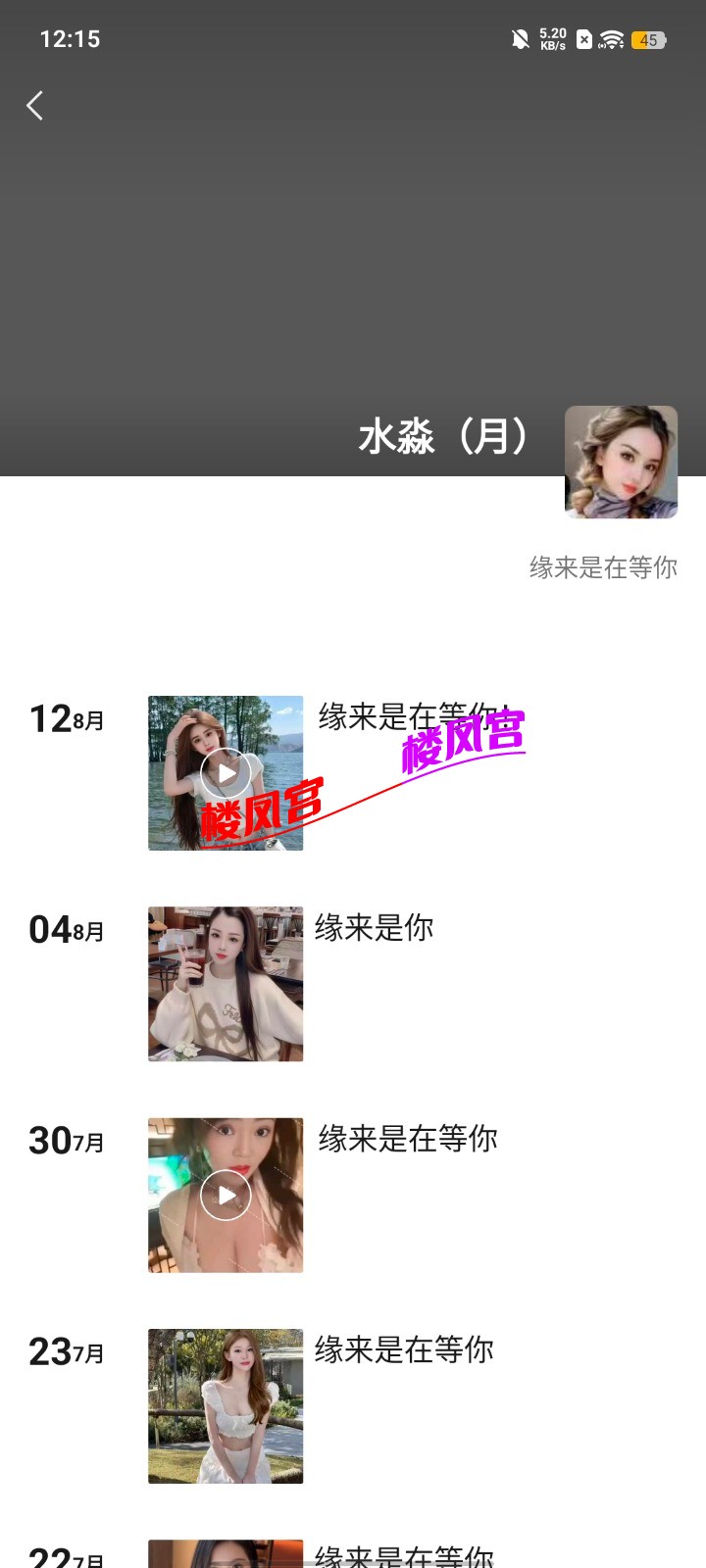Open the partly visible 22 July post
Screen dimensions: 706x1568
(226, 1554)
